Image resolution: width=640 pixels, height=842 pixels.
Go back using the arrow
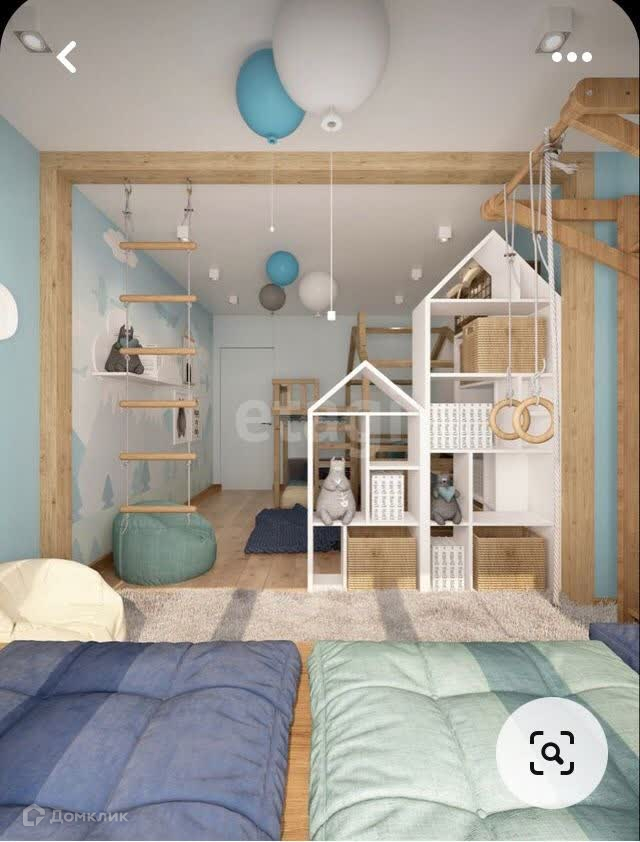(66, 57)
